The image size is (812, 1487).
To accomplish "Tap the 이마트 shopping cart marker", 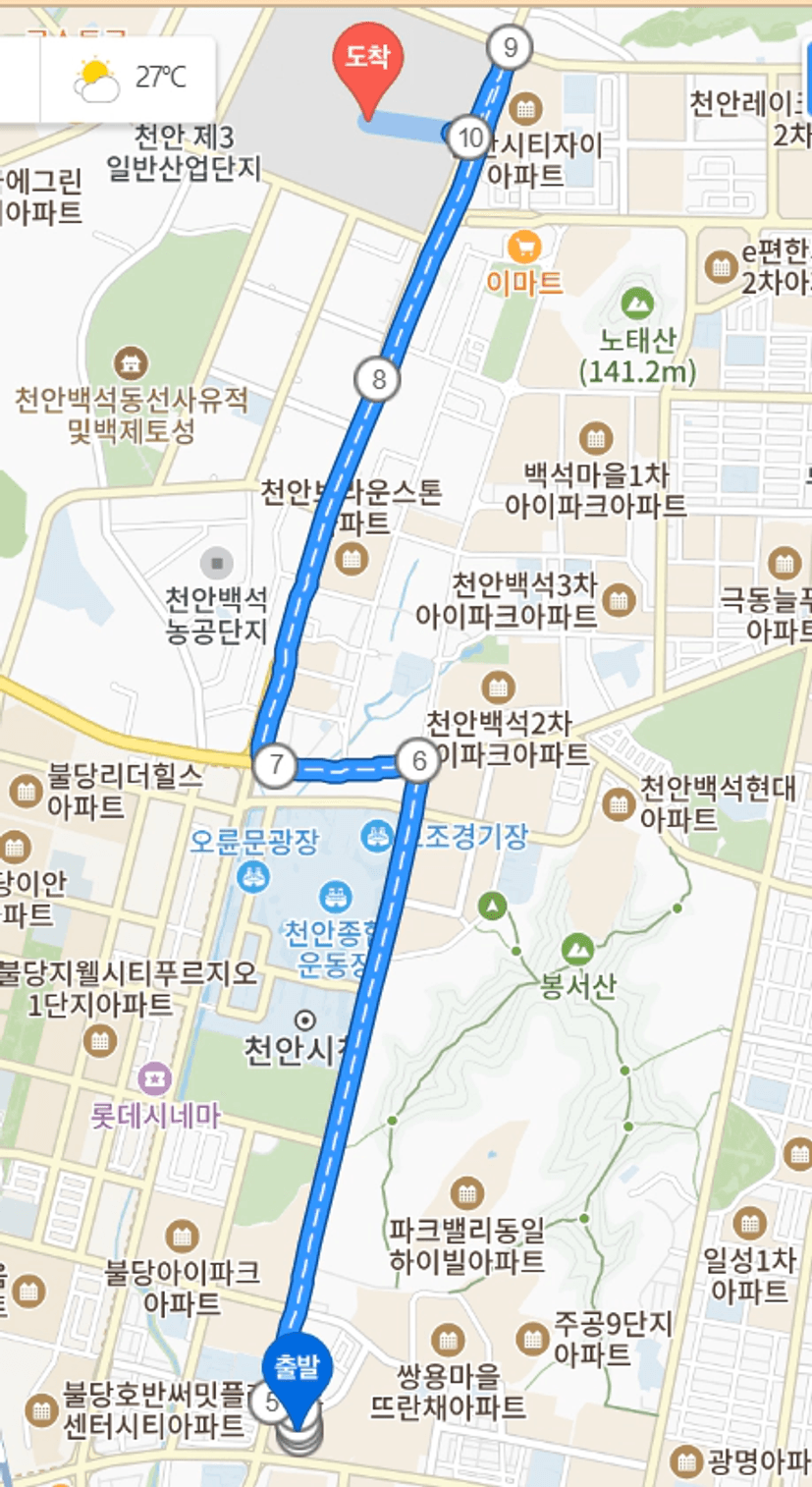I will (526, 246).
